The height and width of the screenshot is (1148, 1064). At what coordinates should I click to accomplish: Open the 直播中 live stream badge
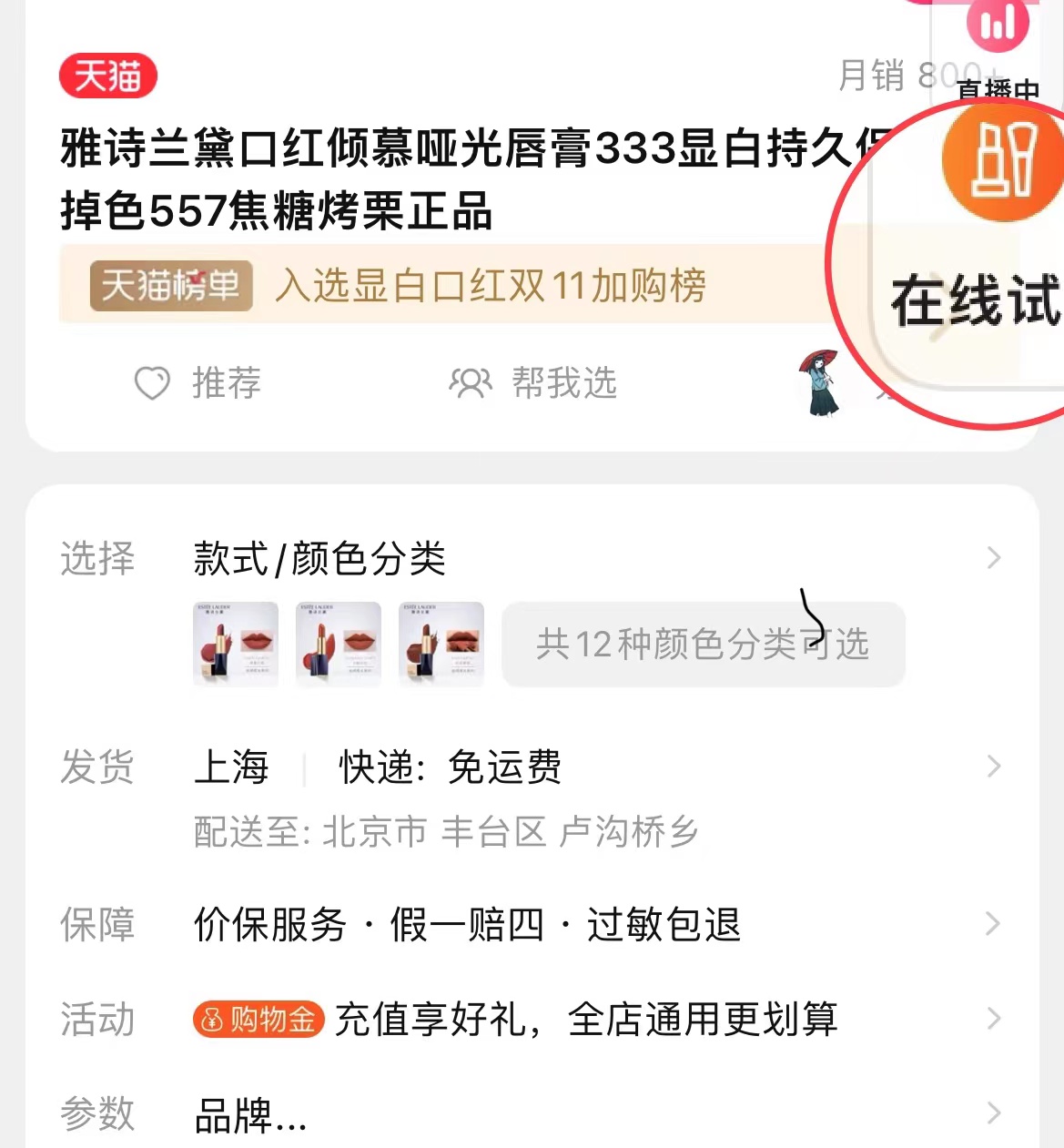(998, 36)
